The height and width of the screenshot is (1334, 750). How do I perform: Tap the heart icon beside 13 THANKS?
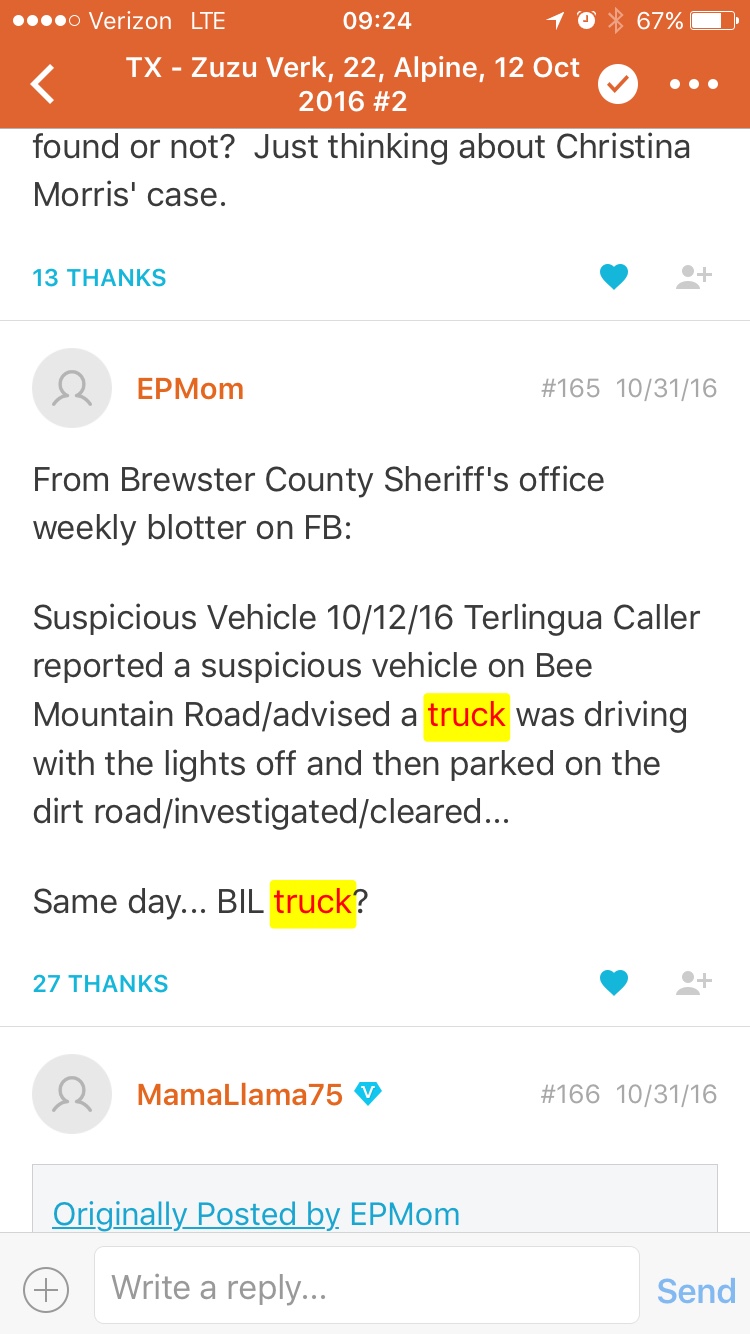click(613, 277)
